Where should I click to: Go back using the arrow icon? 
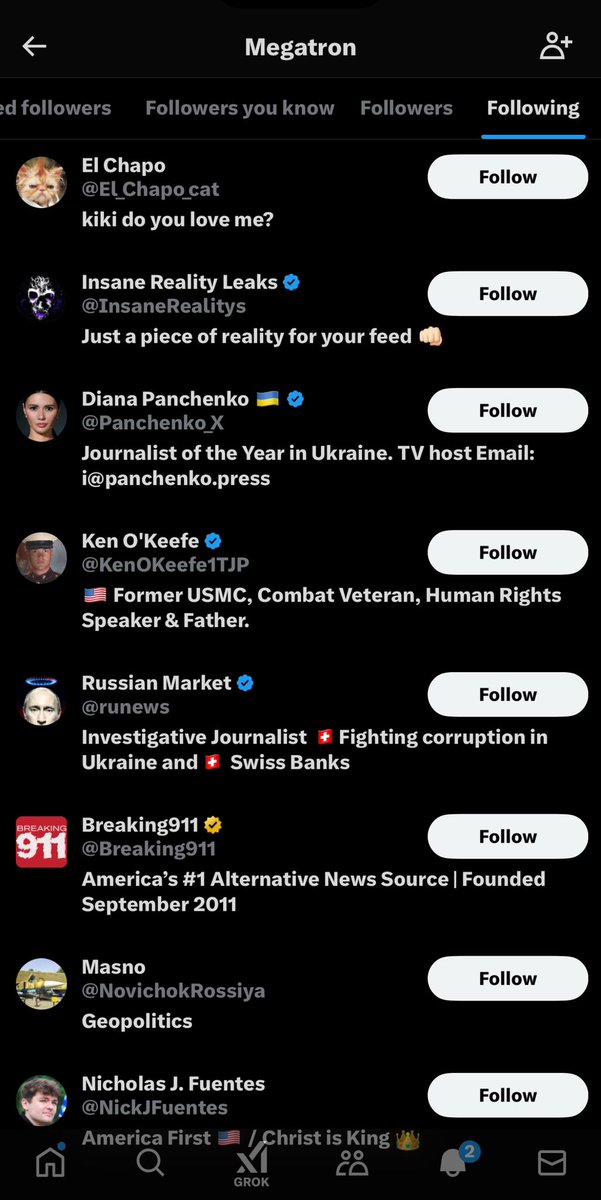tap(35, 47)
